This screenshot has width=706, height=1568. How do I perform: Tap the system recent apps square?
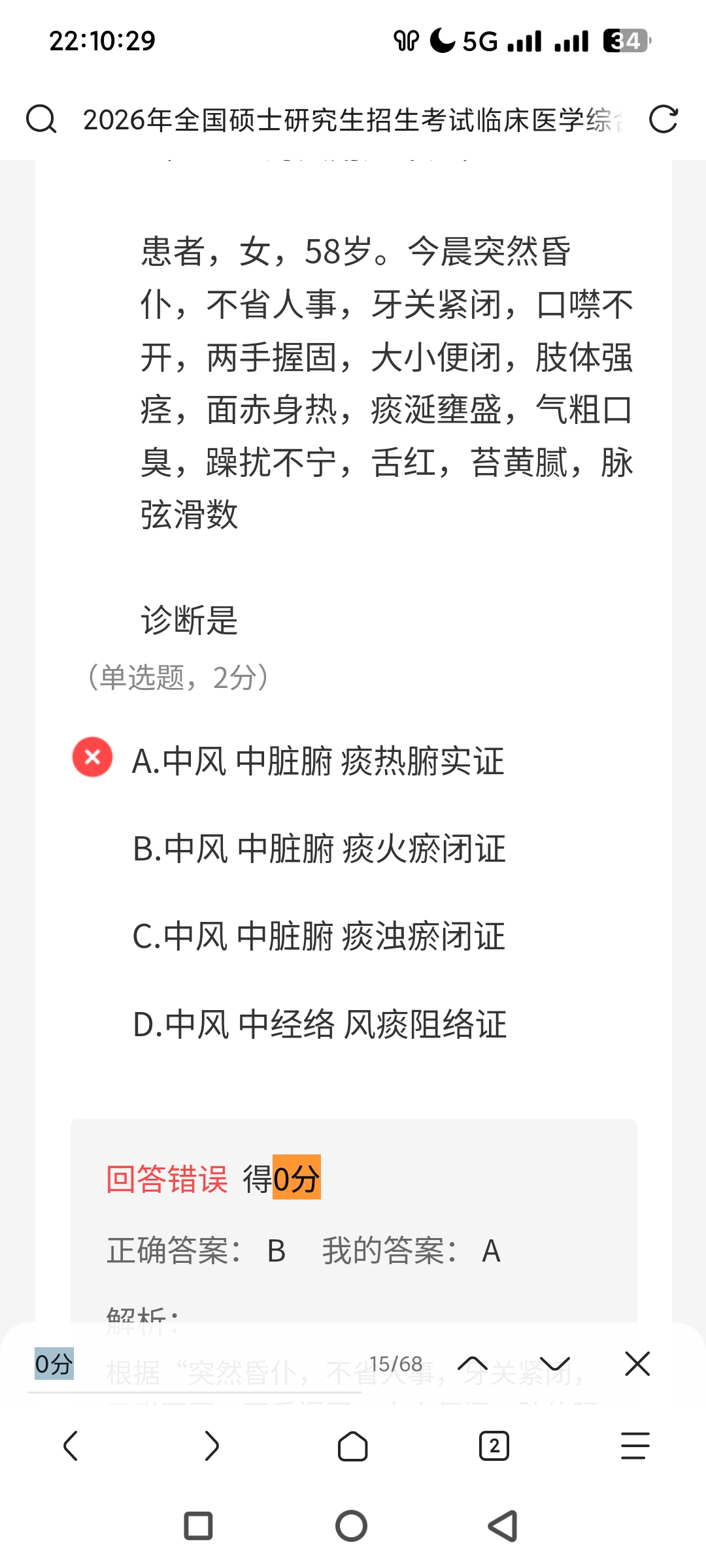pos(198,1526)
